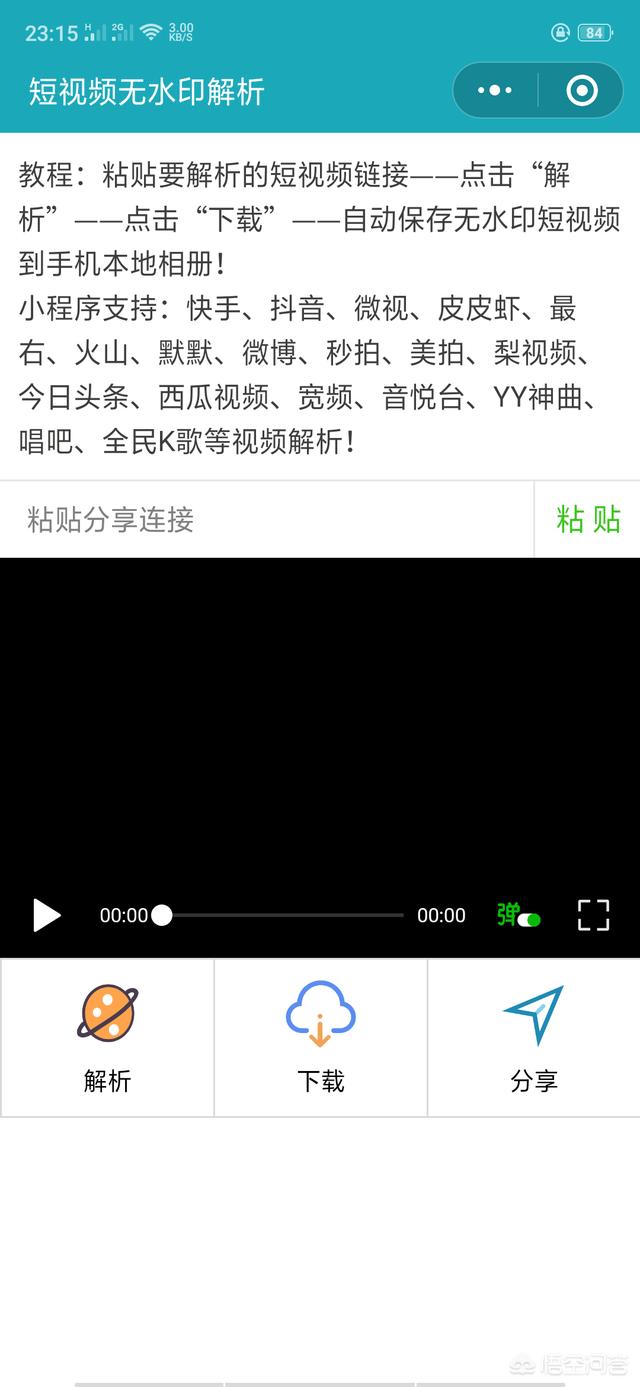Enter fullscreen video mode
Screen dimensions: 640x1387
tap(593, 915)
